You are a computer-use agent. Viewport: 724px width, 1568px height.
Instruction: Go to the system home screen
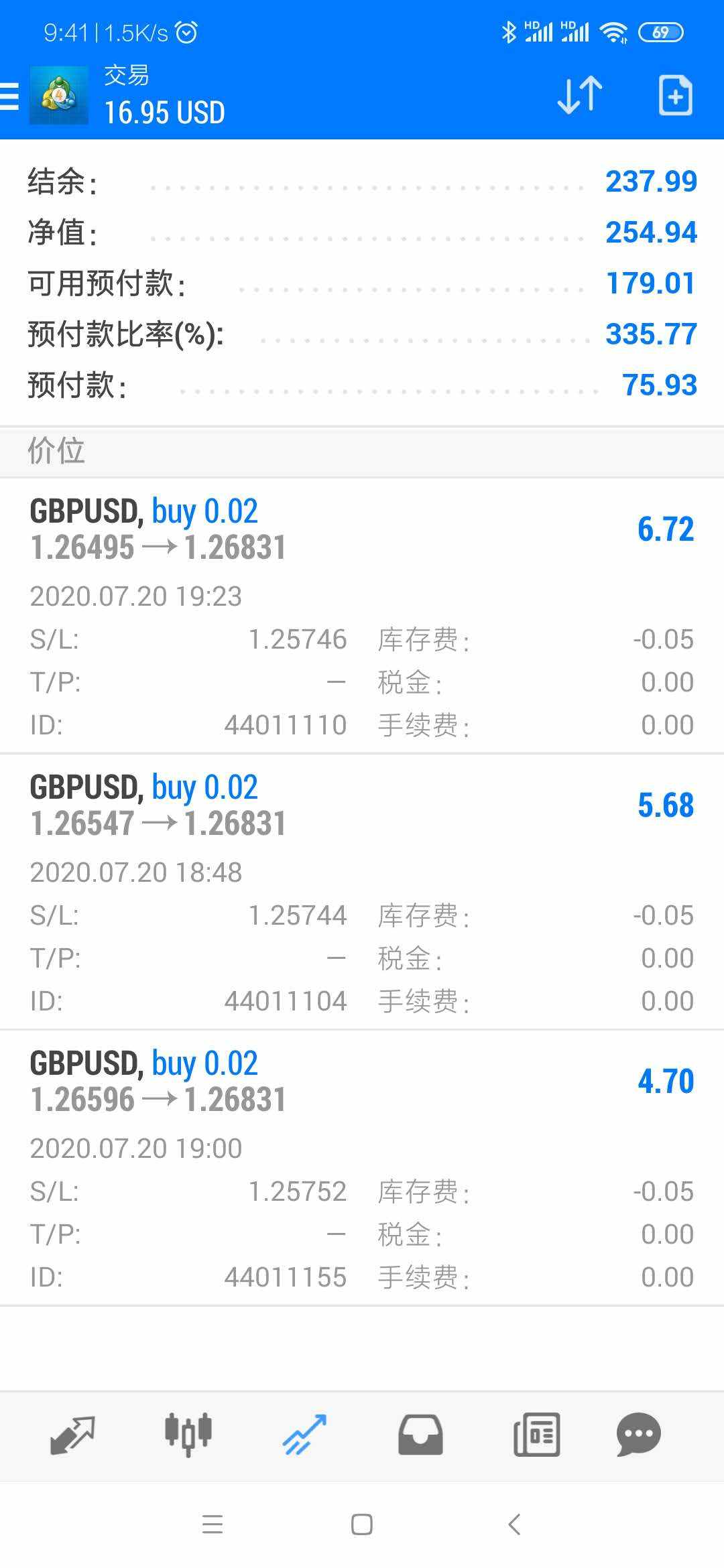point(362,1524)
